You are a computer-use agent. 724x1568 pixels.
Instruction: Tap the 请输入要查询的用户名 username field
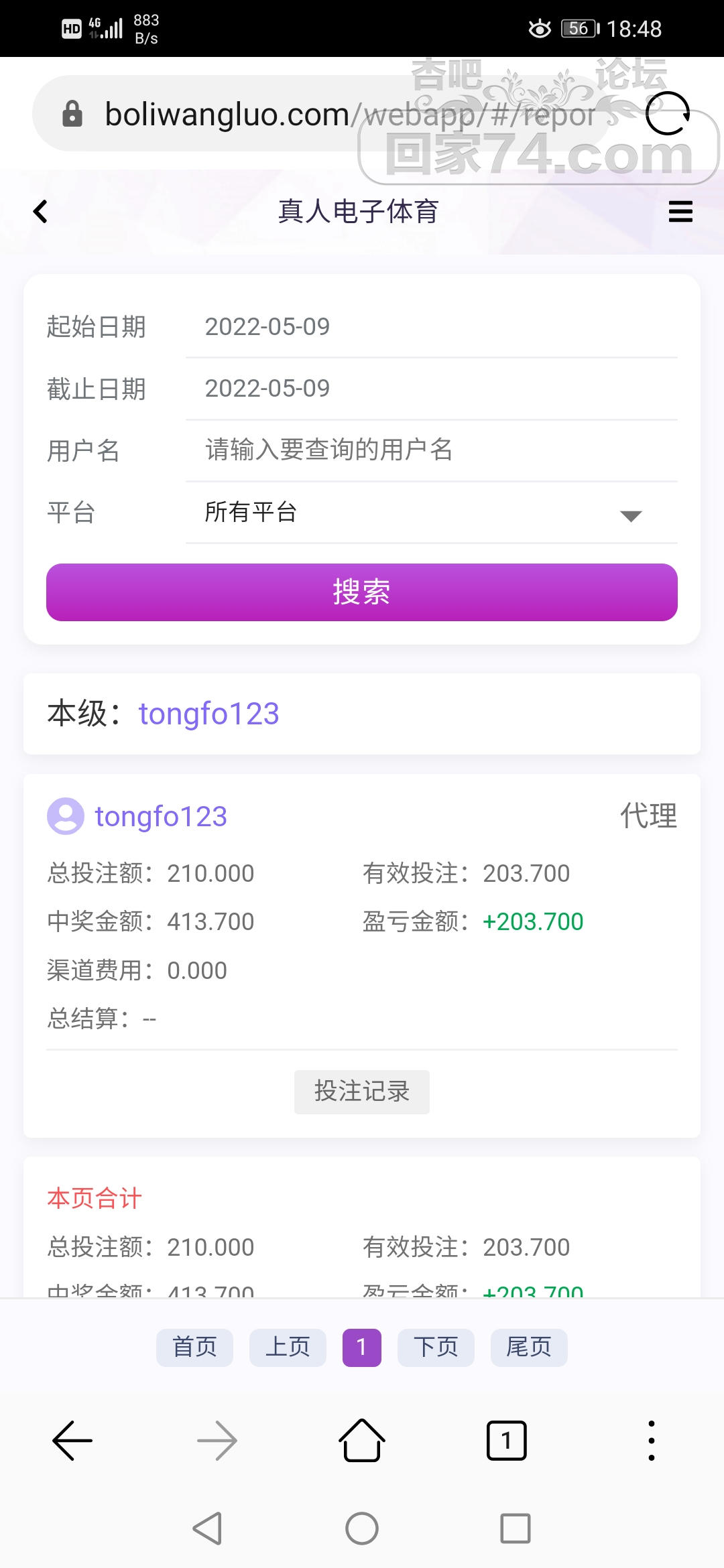click(x=429, y=450)
